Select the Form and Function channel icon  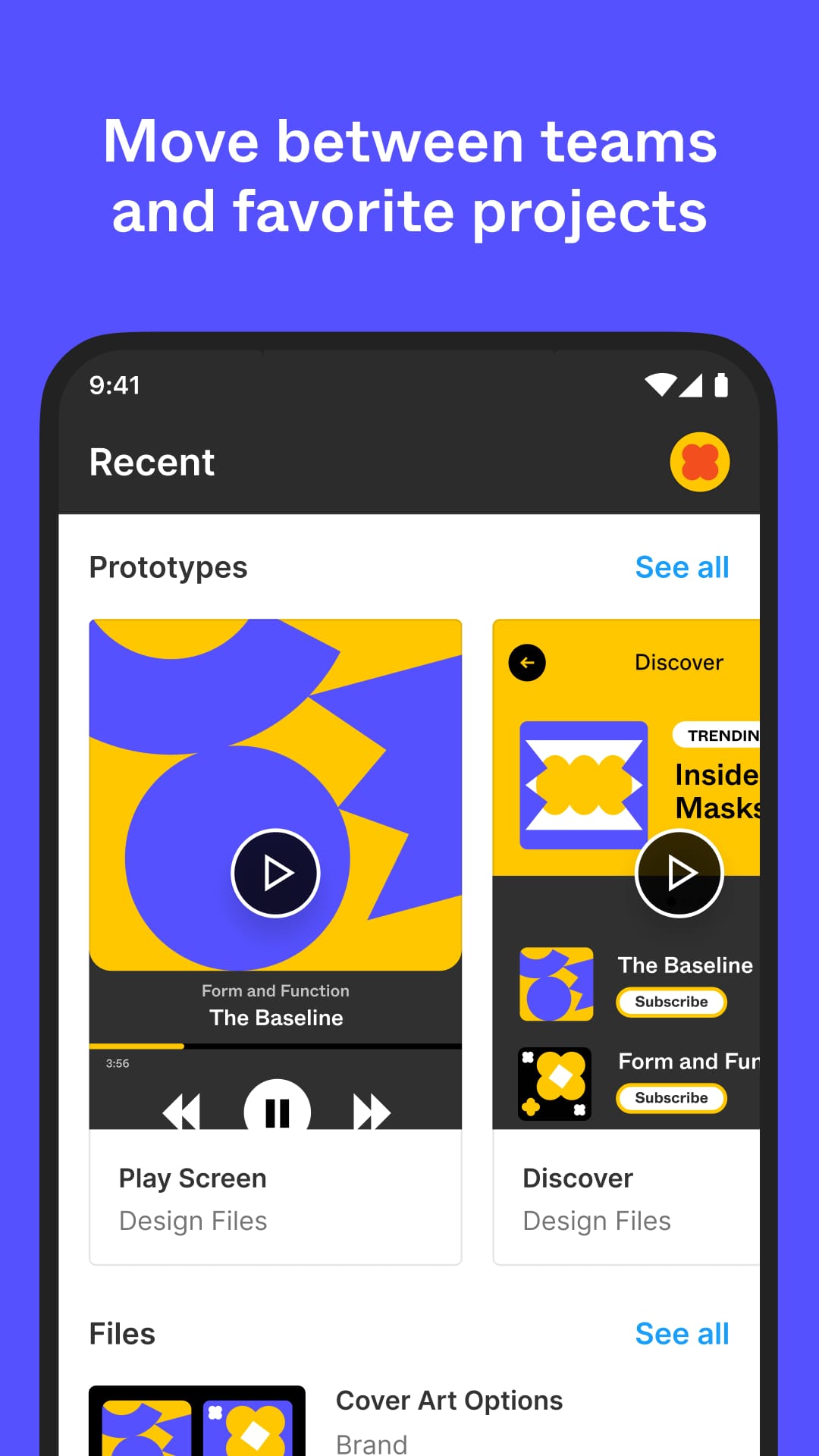point(556,1084)
